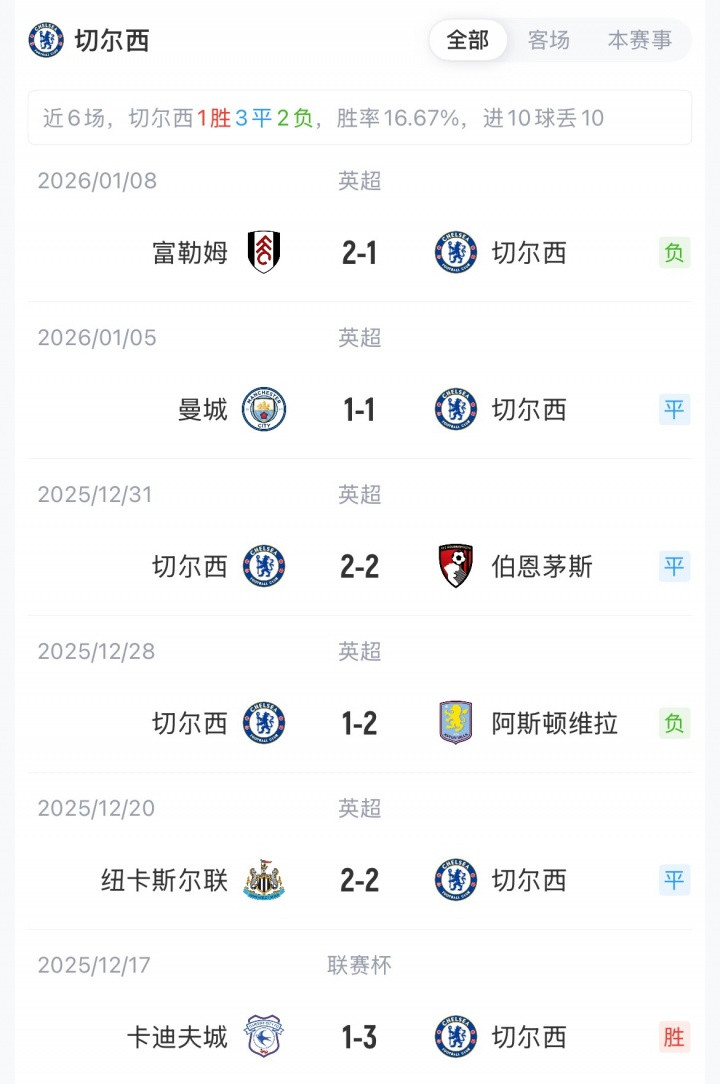The width and height of the screenshot is (720, 1084).
Task: View the 纽卡斯尔联 vs 切尔西 match
Action: click(x=359, y=880)
